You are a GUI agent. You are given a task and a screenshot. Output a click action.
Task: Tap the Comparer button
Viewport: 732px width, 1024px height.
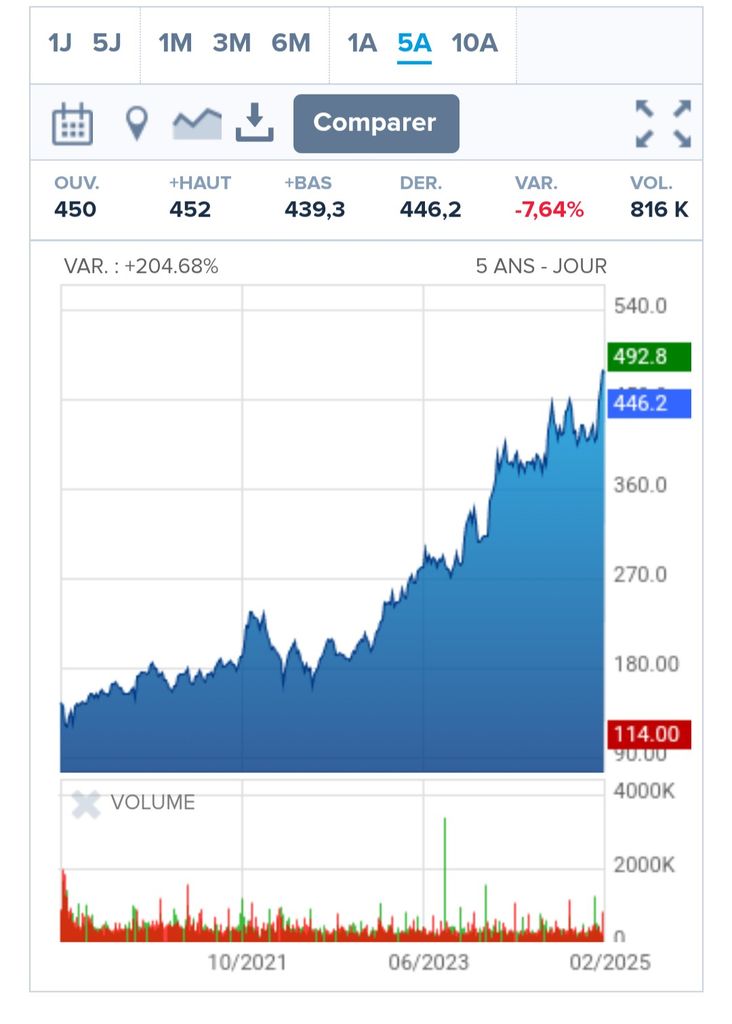[376, 123]
